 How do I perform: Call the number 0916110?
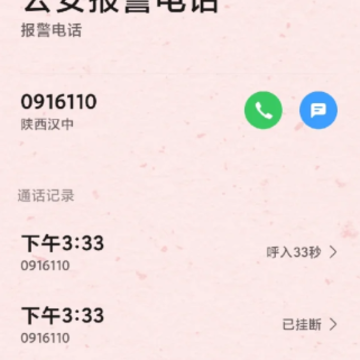point(263,110)
